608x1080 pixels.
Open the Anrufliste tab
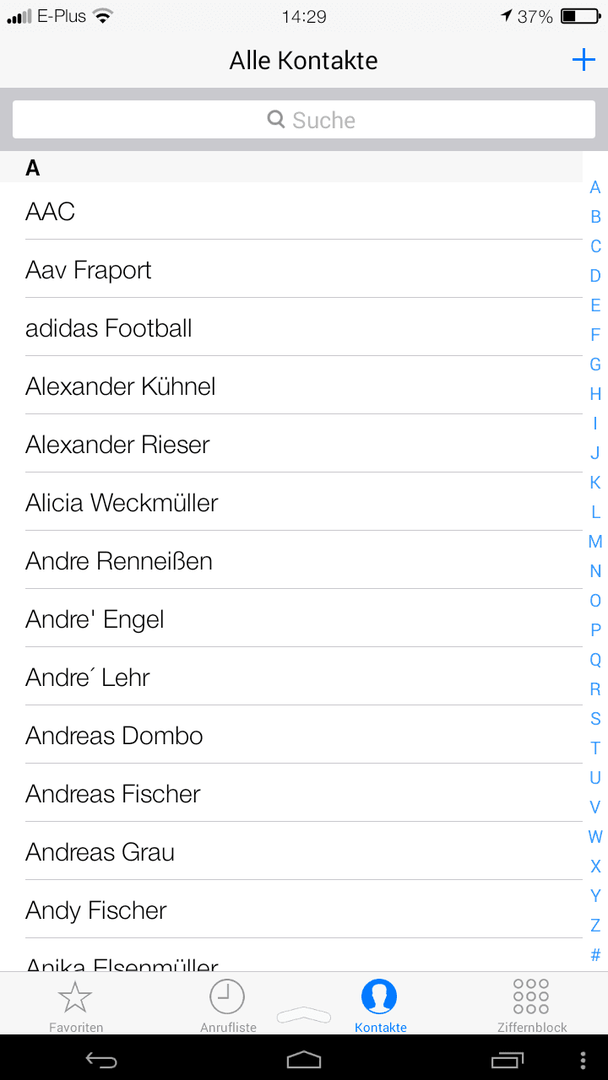228,1006
